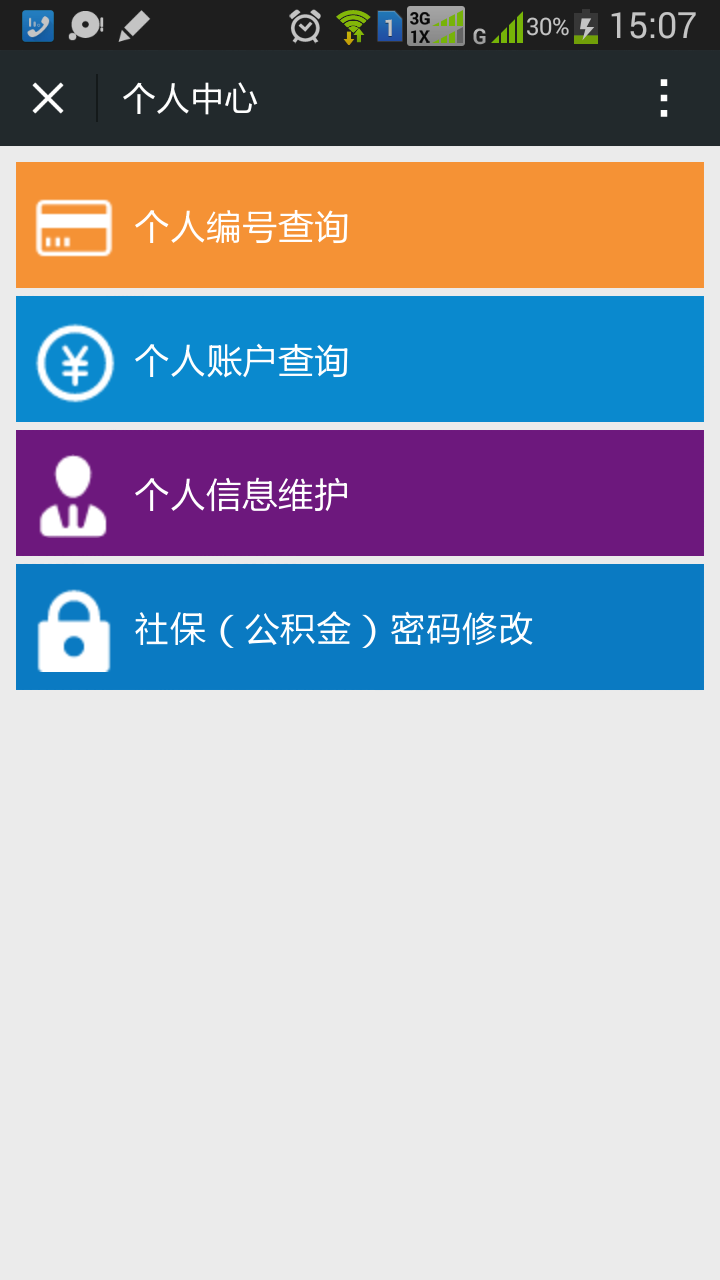Open 社保（公积金）密码修改

point(360,627)
